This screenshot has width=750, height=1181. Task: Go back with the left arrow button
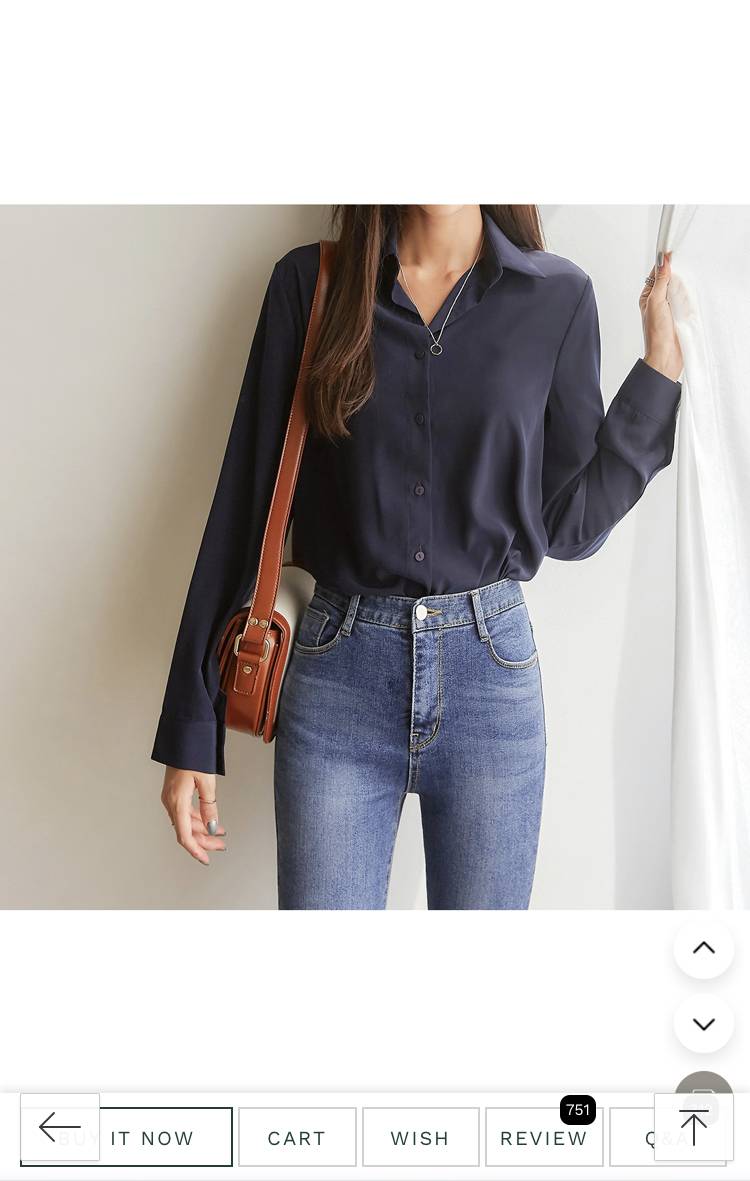tap(60, 1127)
